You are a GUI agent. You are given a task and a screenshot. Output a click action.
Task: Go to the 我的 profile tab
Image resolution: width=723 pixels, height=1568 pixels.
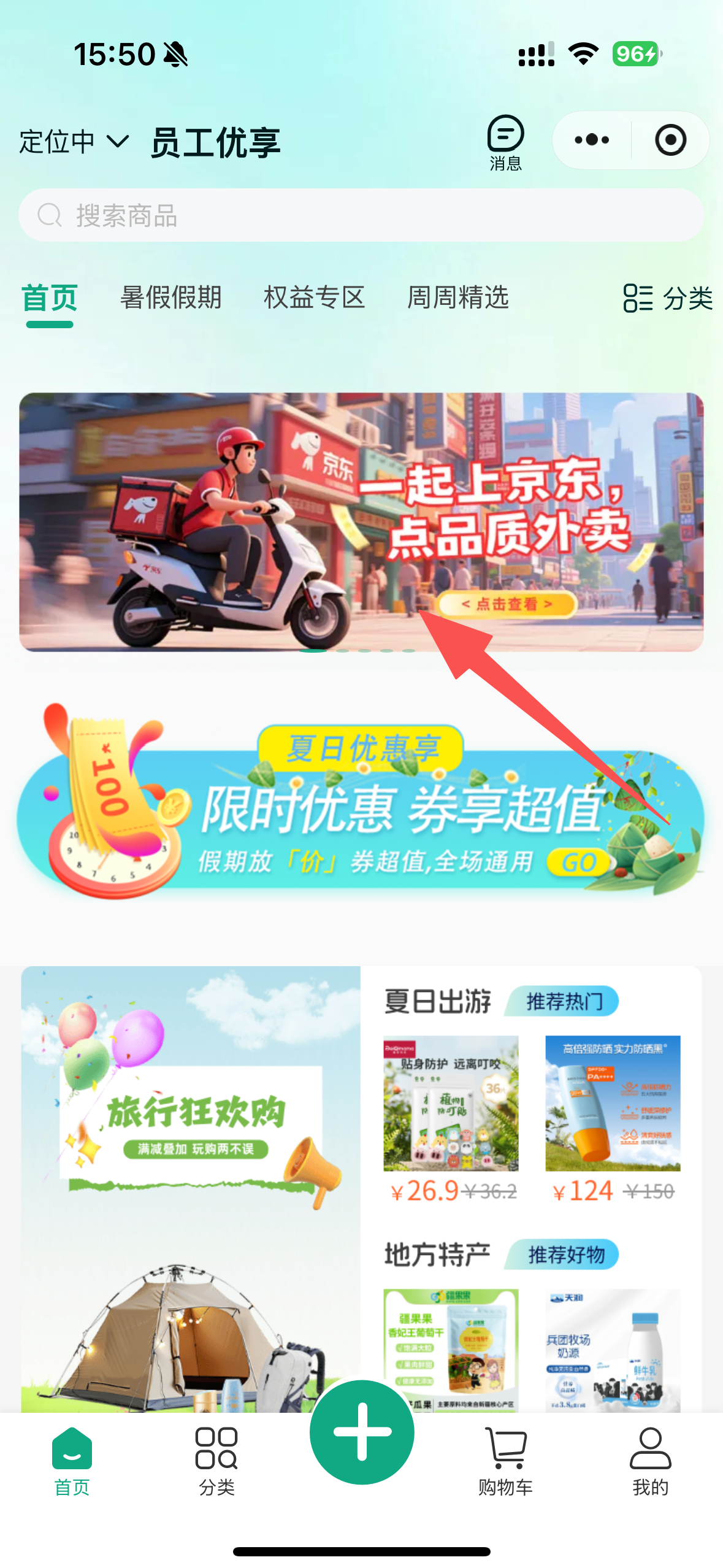tap(650, 1461)
